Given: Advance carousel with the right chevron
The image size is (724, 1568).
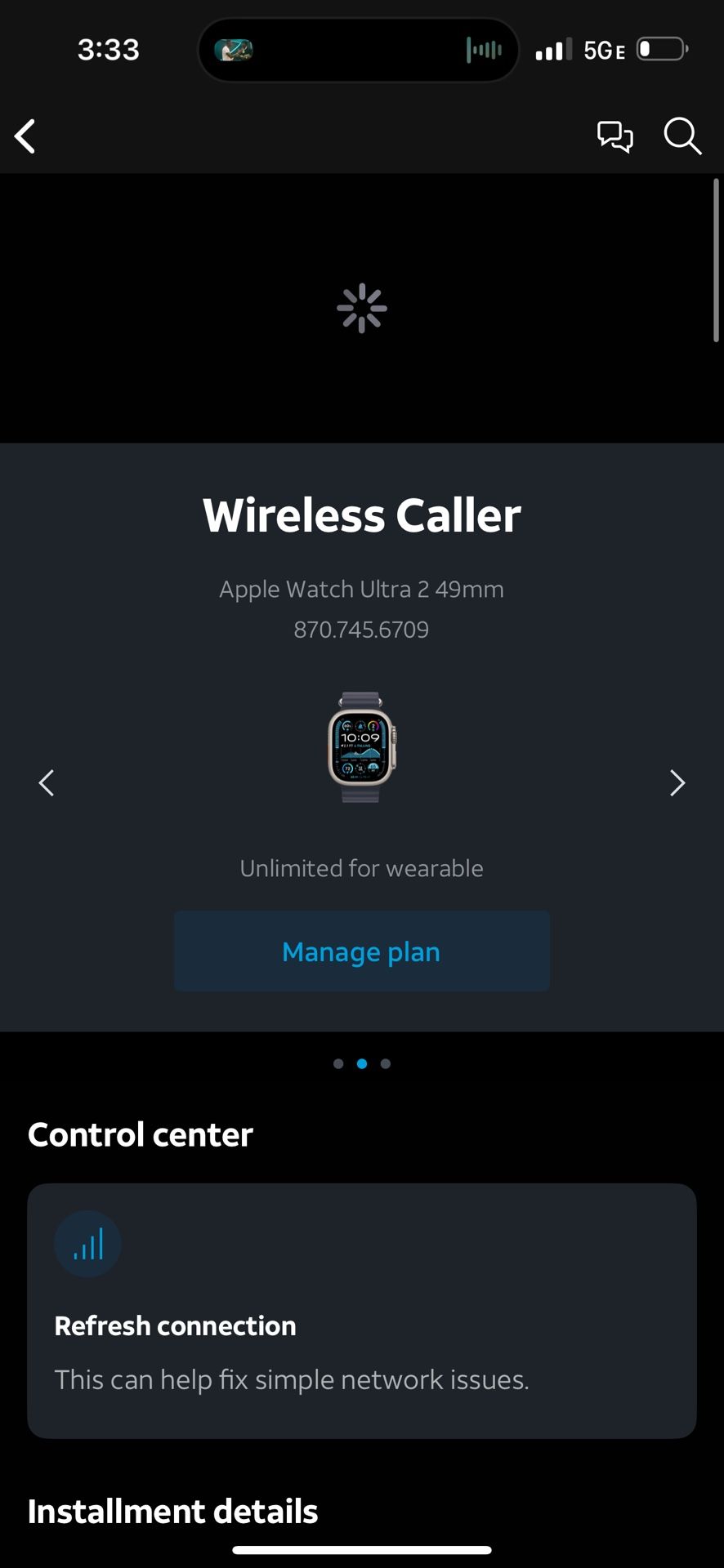Looking at the screenshot, I should tap(677, 782).
